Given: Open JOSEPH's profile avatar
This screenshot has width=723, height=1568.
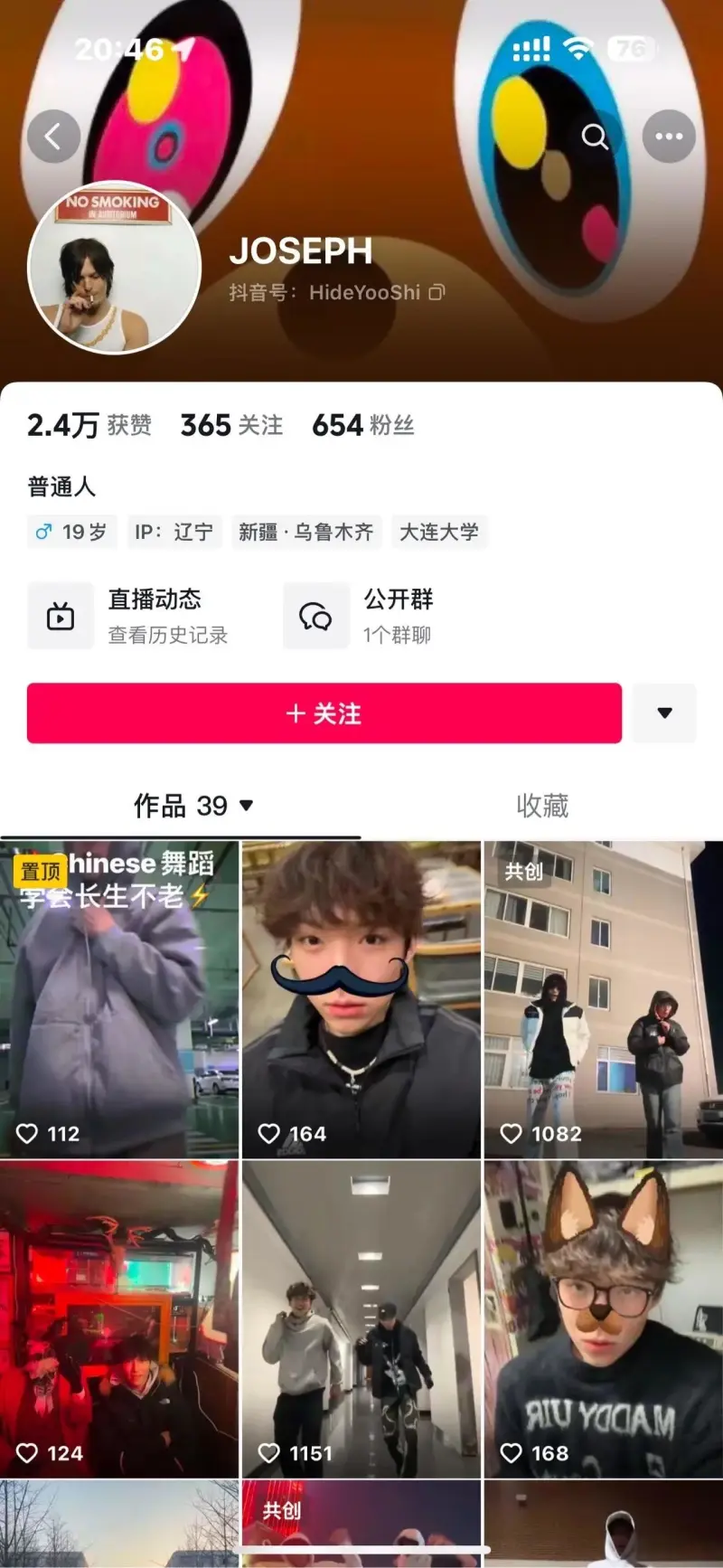Looking at the screenshot, I should coord(114,269).
